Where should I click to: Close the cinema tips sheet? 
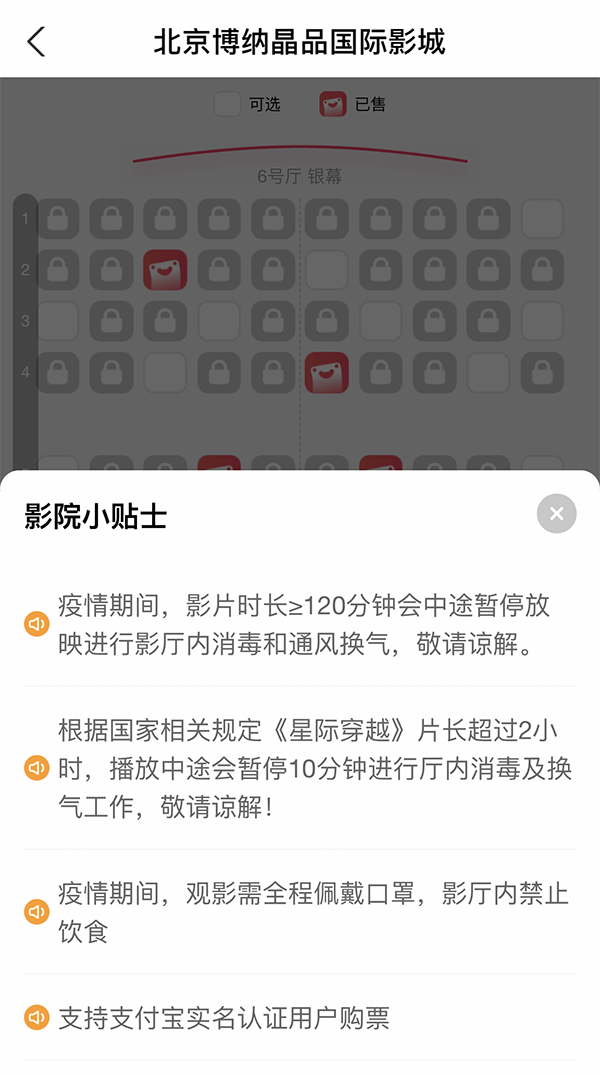(556, 514)
